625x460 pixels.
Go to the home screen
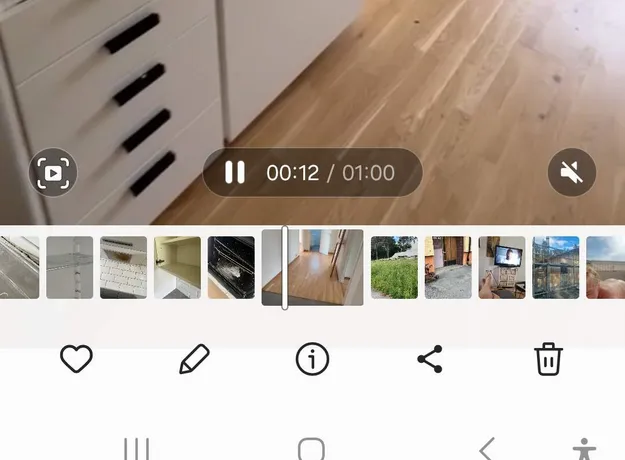pos(312,449)
